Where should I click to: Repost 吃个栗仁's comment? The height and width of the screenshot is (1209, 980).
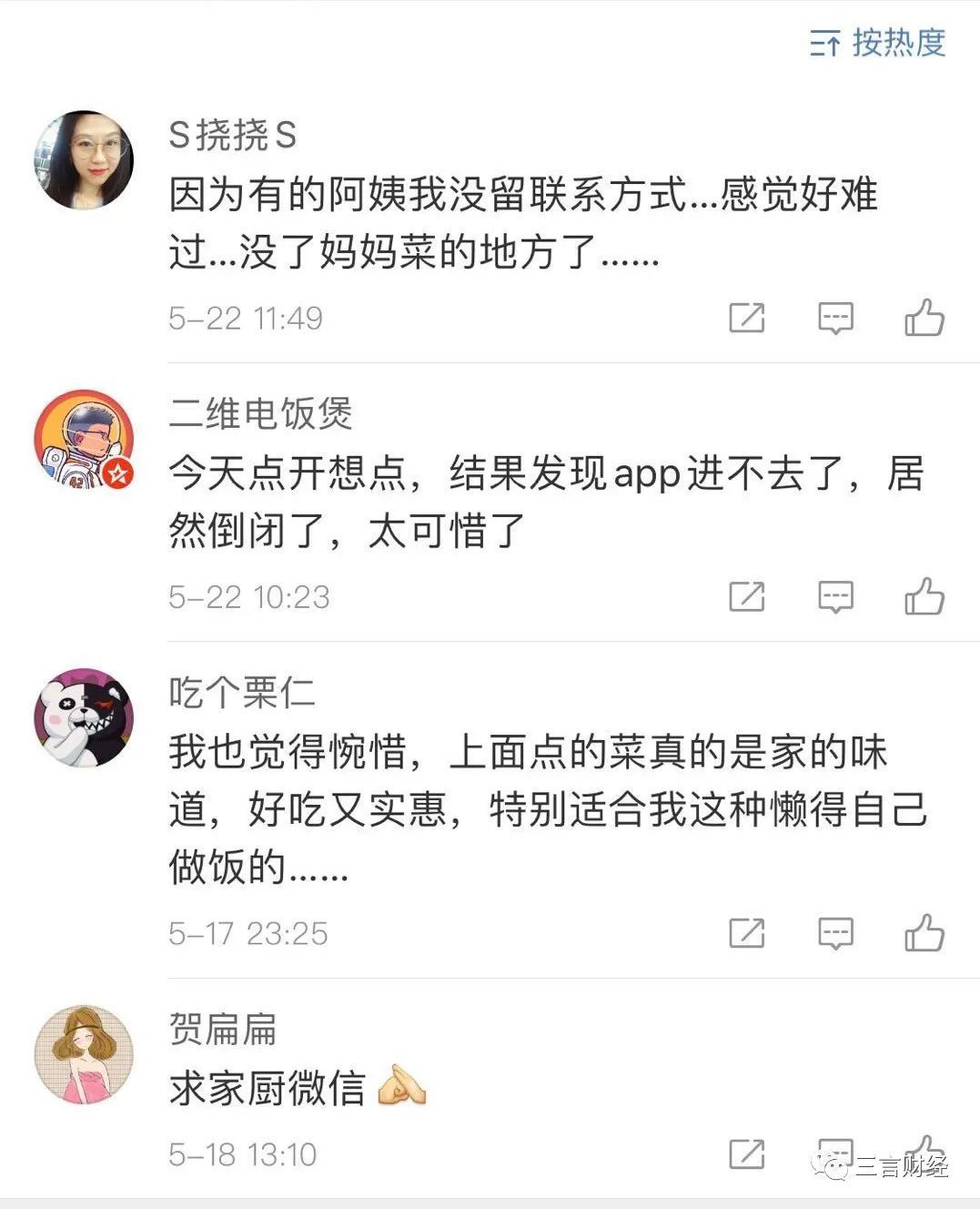click(x=747, y=933)
